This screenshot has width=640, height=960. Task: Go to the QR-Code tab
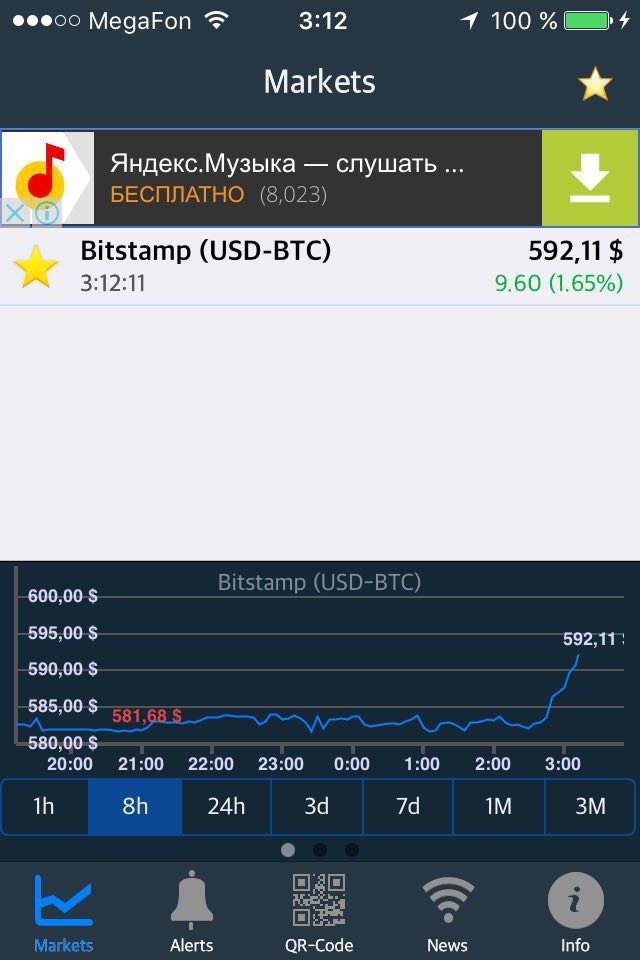pos(319,912)
